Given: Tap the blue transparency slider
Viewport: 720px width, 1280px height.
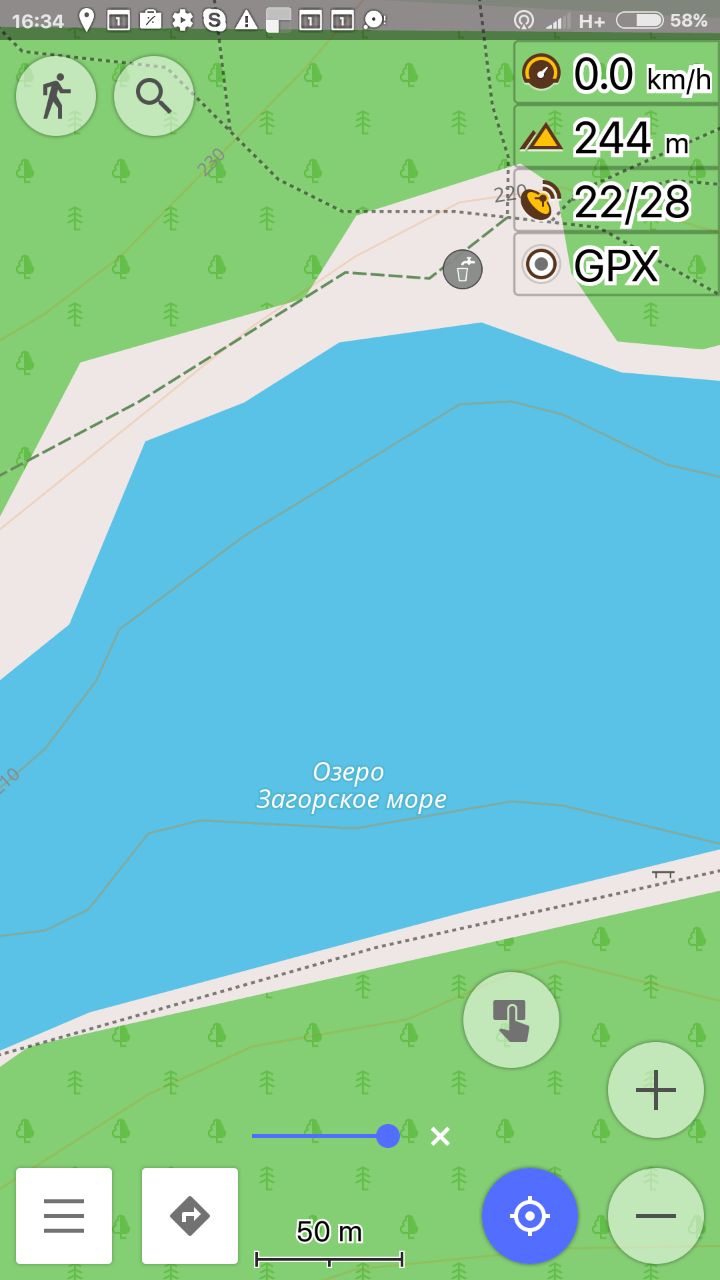Looking at the screenshot, I should point(387,1136).
